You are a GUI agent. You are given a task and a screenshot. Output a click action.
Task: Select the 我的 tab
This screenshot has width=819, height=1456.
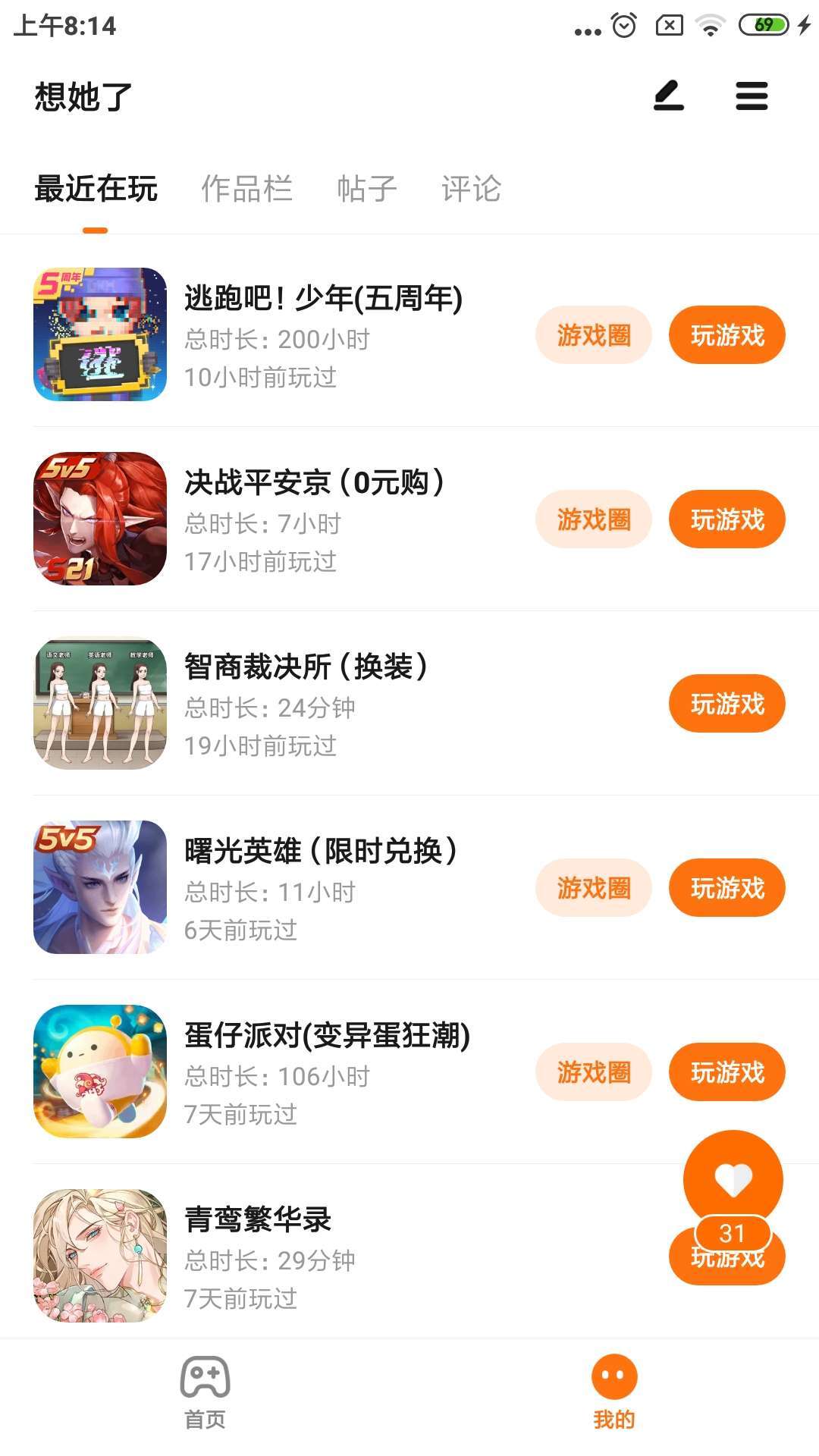click(613, 1392)
